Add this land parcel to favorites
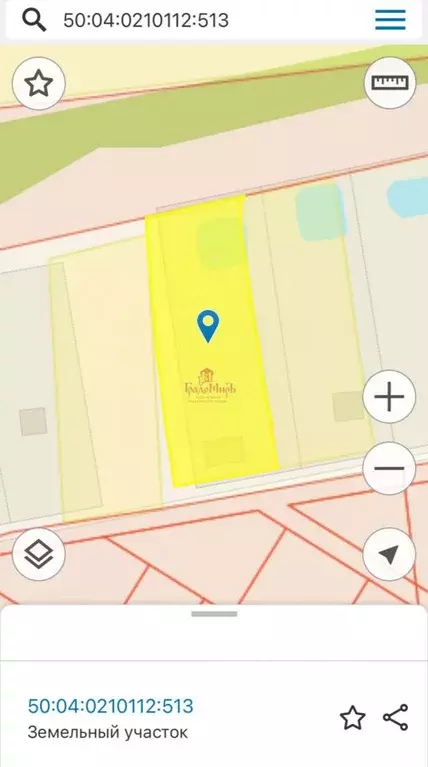This screenshot has height=767, width=428. pyautogui.click(x=352, y=718)
